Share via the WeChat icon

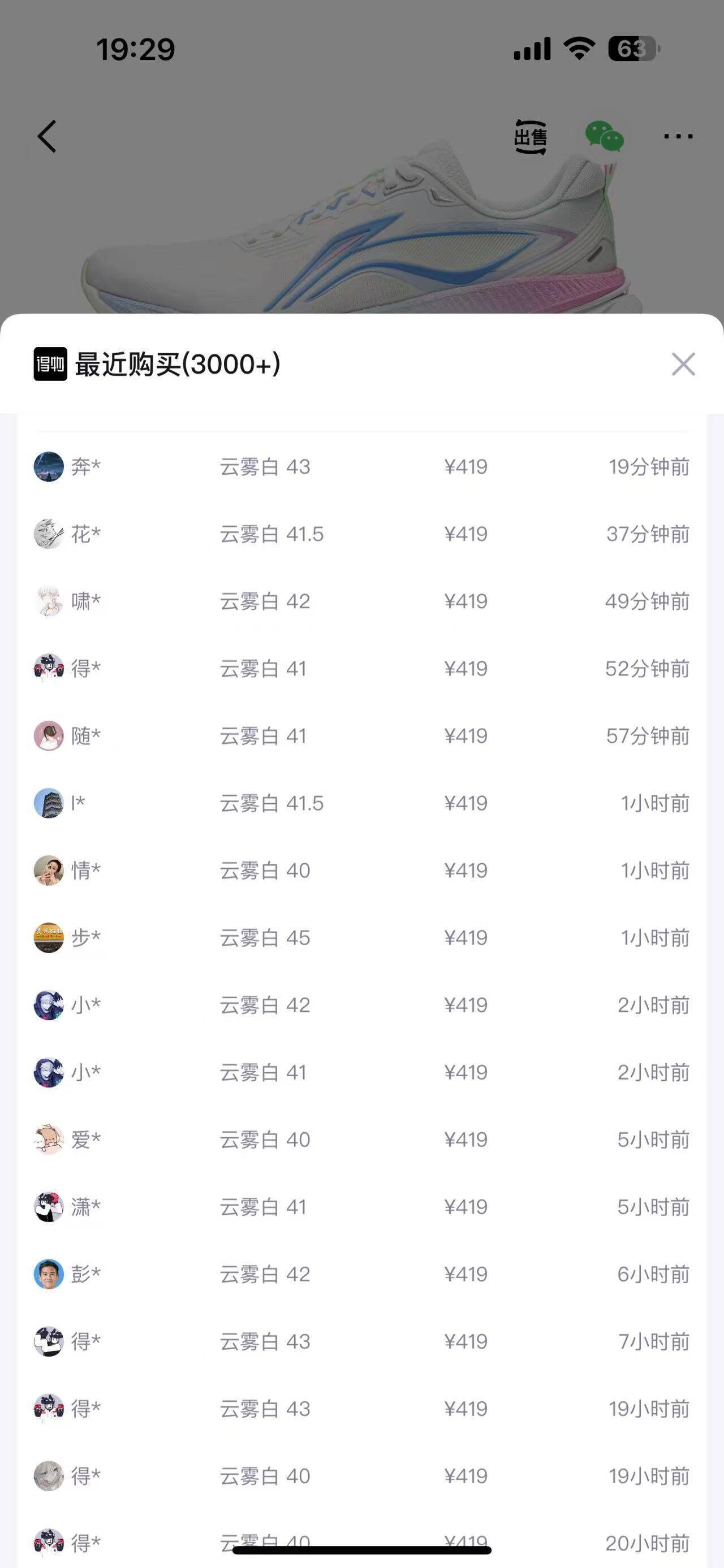tap(604, 136)
